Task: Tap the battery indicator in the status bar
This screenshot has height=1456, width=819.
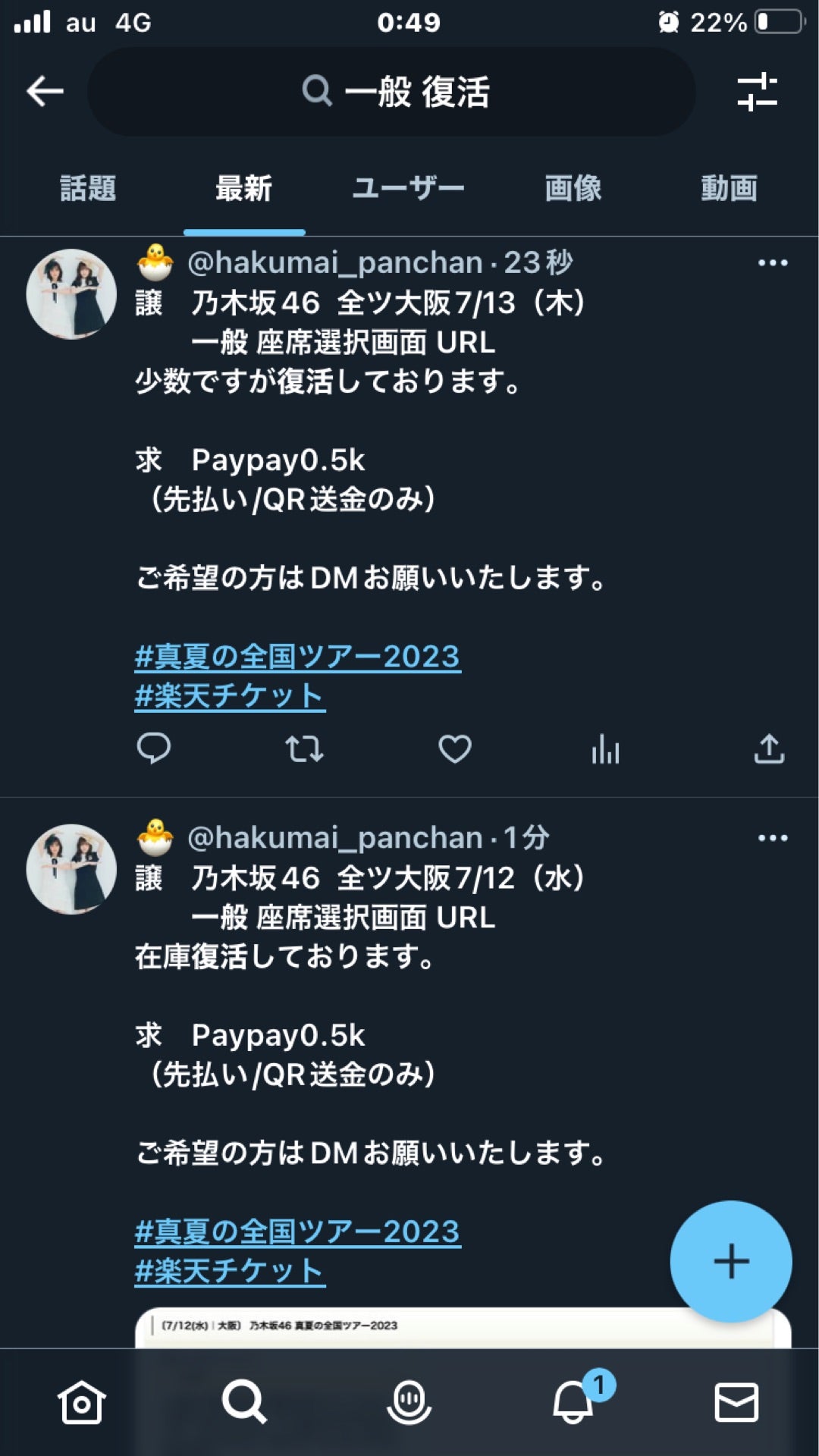Action: tap(768, 21)
